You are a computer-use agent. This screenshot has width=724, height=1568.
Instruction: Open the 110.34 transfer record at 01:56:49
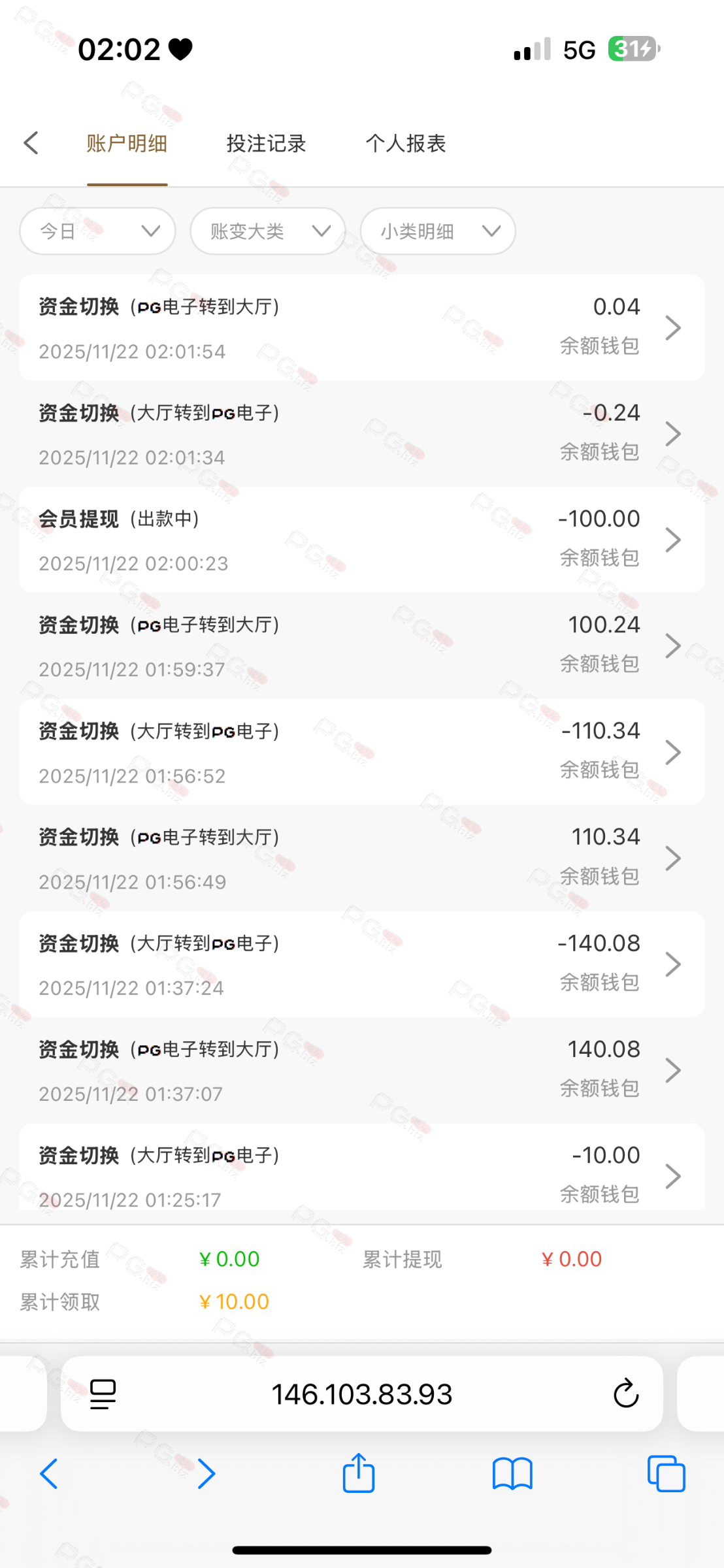click(x=361, y=858)
